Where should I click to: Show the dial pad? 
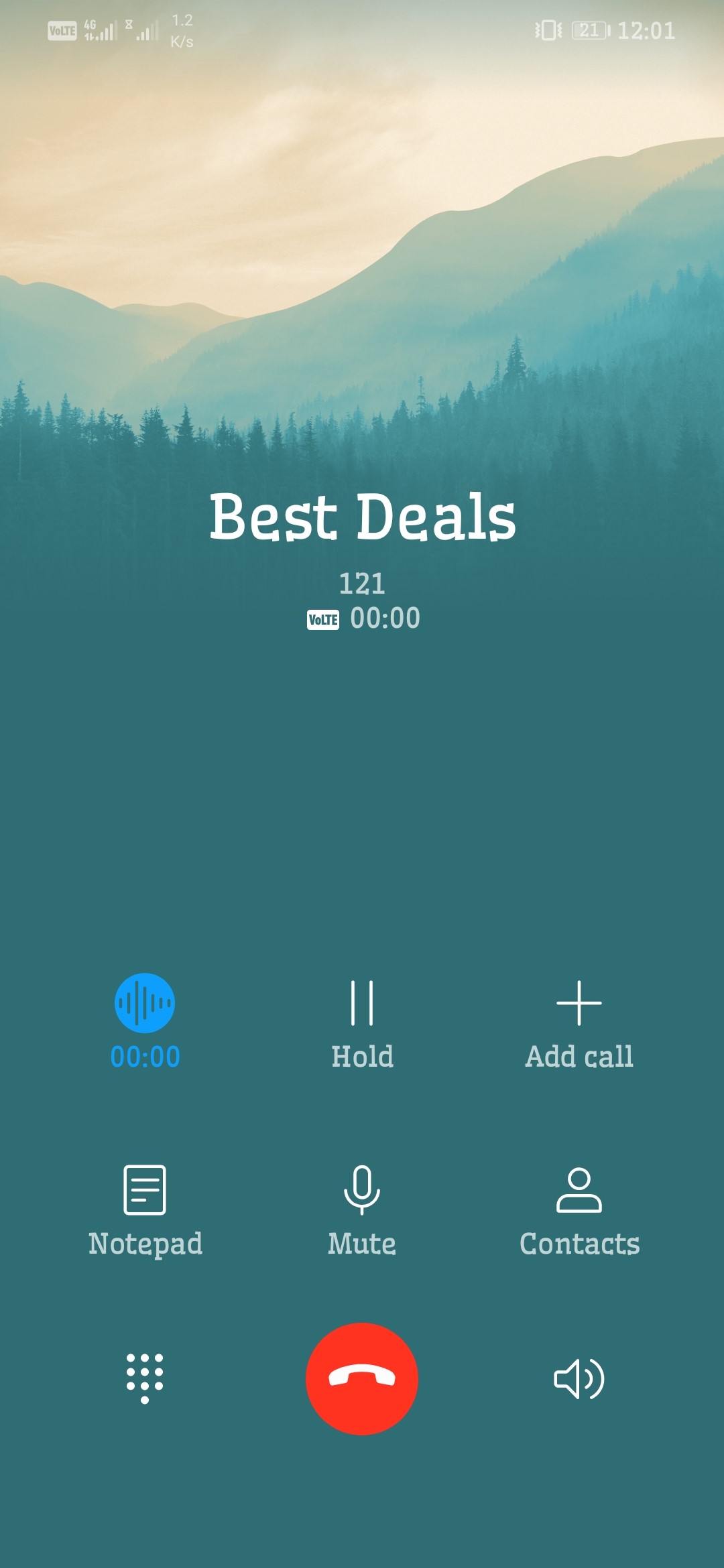tap(145, 1378)
